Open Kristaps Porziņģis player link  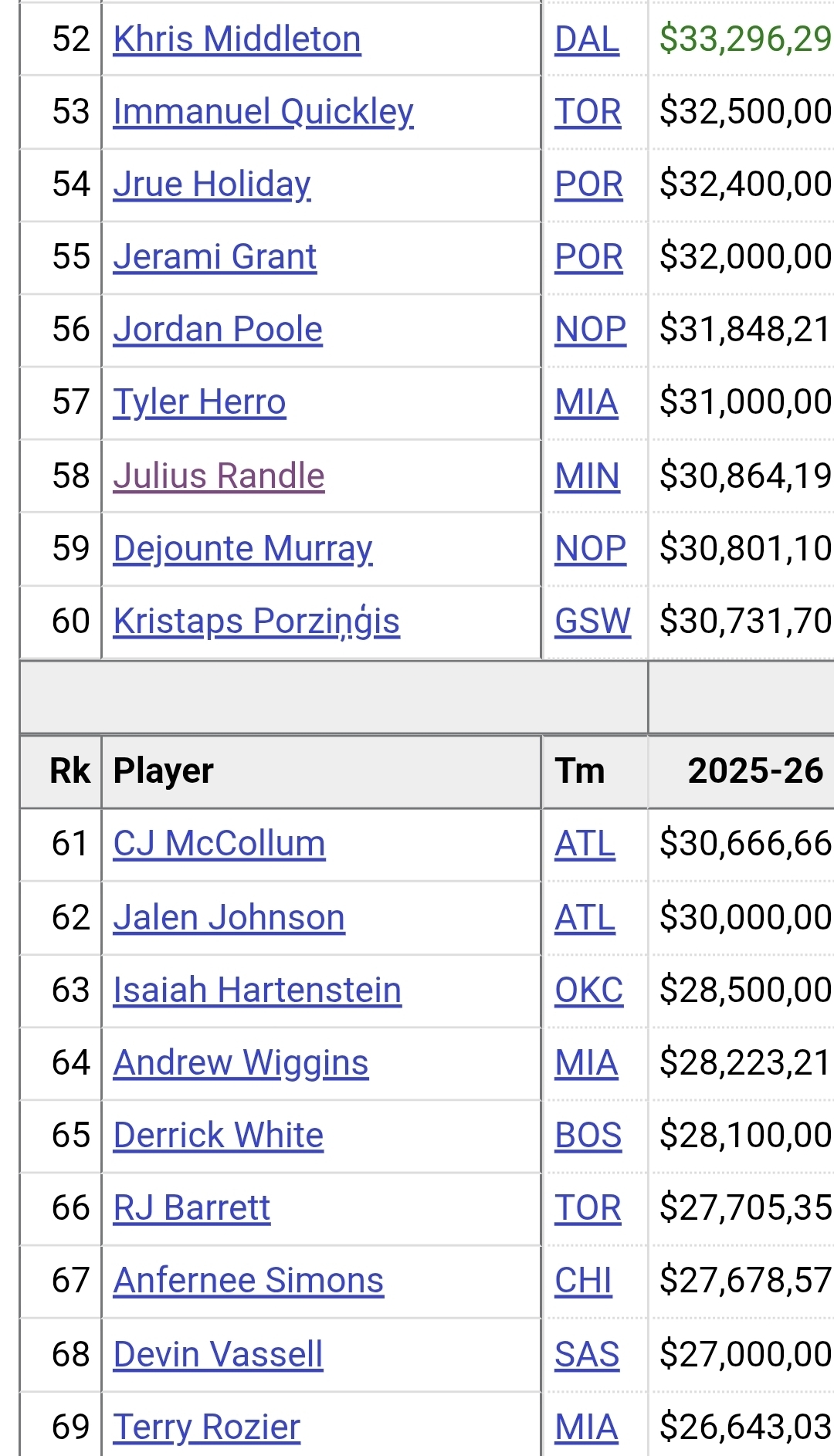pos(256,621)
